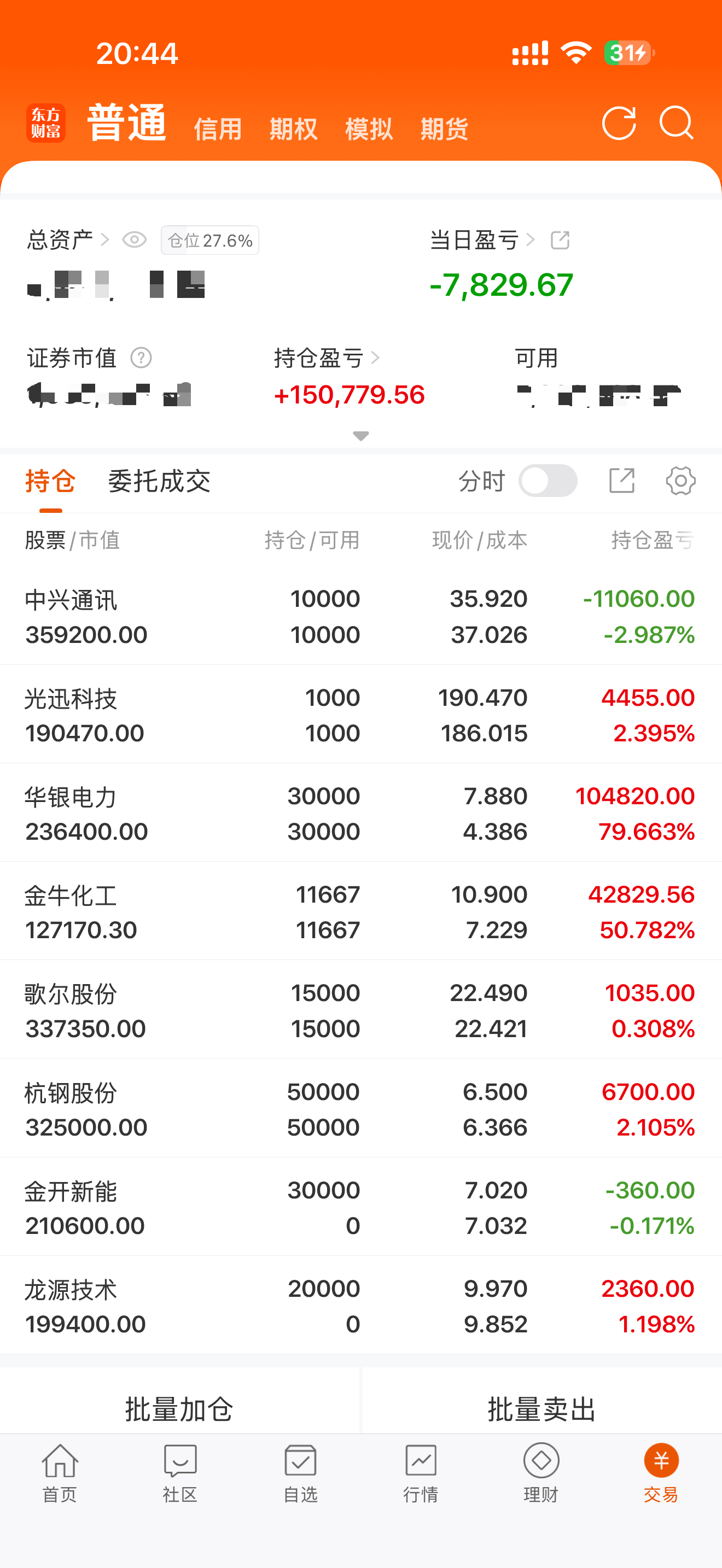Hide total assets with eye icon
722x1568 pixels.
click(135, 240)
